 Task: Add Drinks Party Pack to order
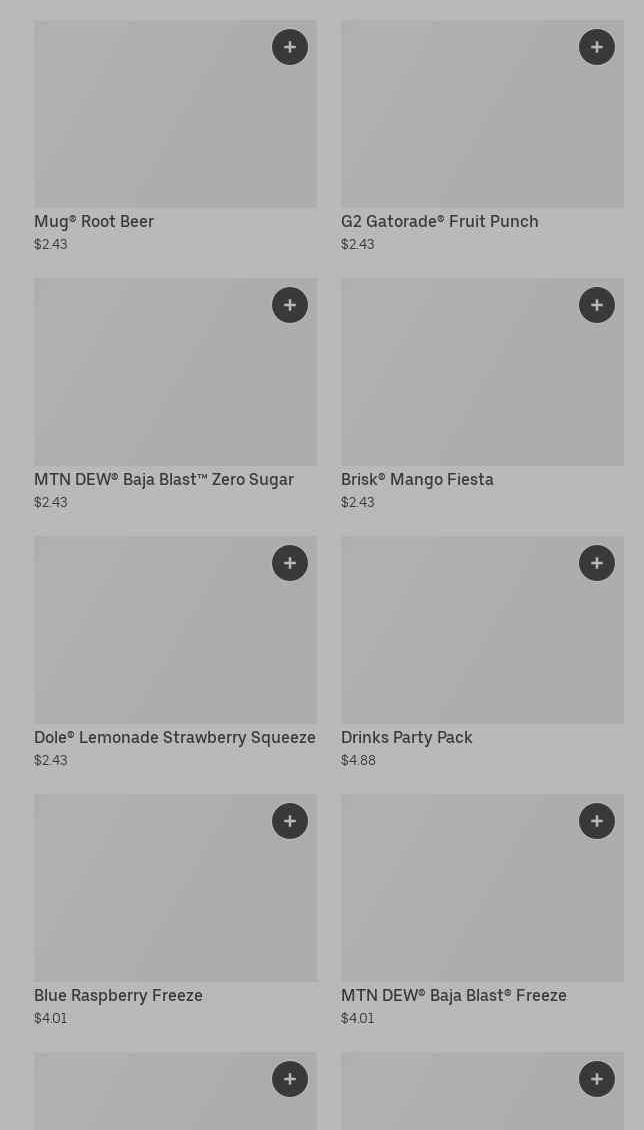(597, 563)
